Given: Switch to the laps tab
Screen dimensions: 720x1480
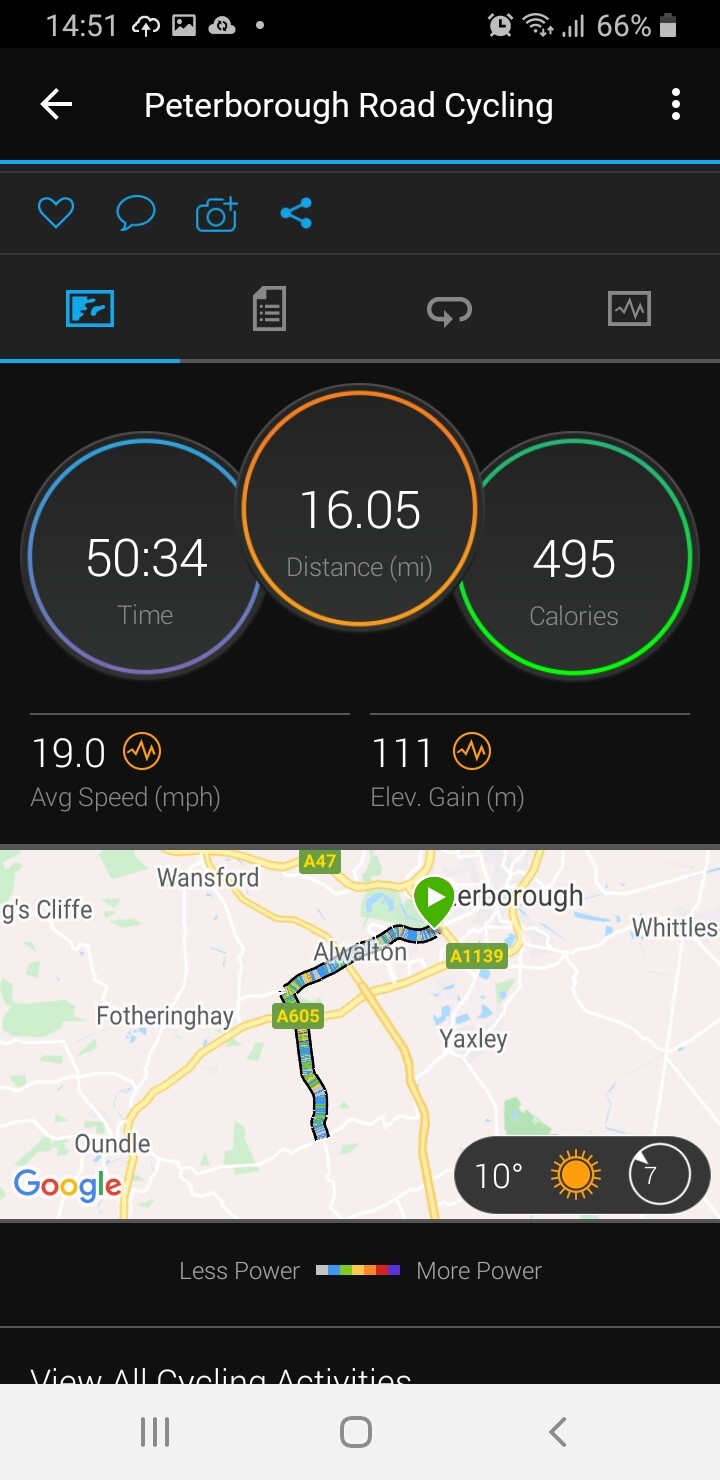Looking at the screenshot, I should 449,310.
